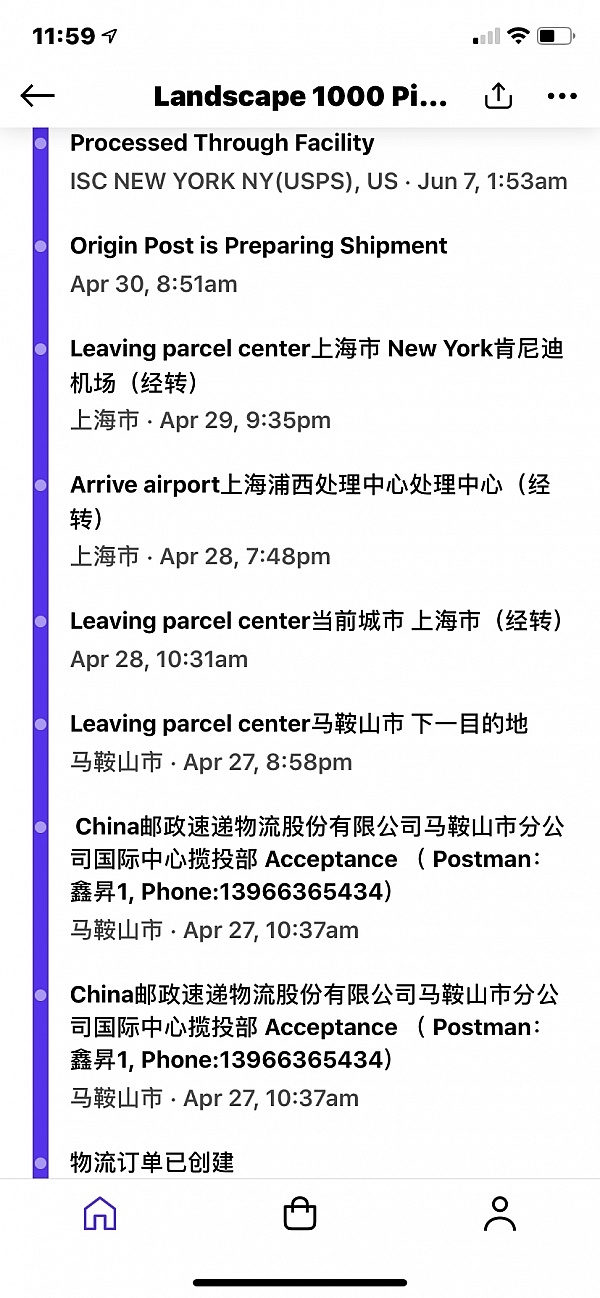Screen dimensions: 600x1298
Task: Share this shipment via the share icon
Action: click(498, 95)
